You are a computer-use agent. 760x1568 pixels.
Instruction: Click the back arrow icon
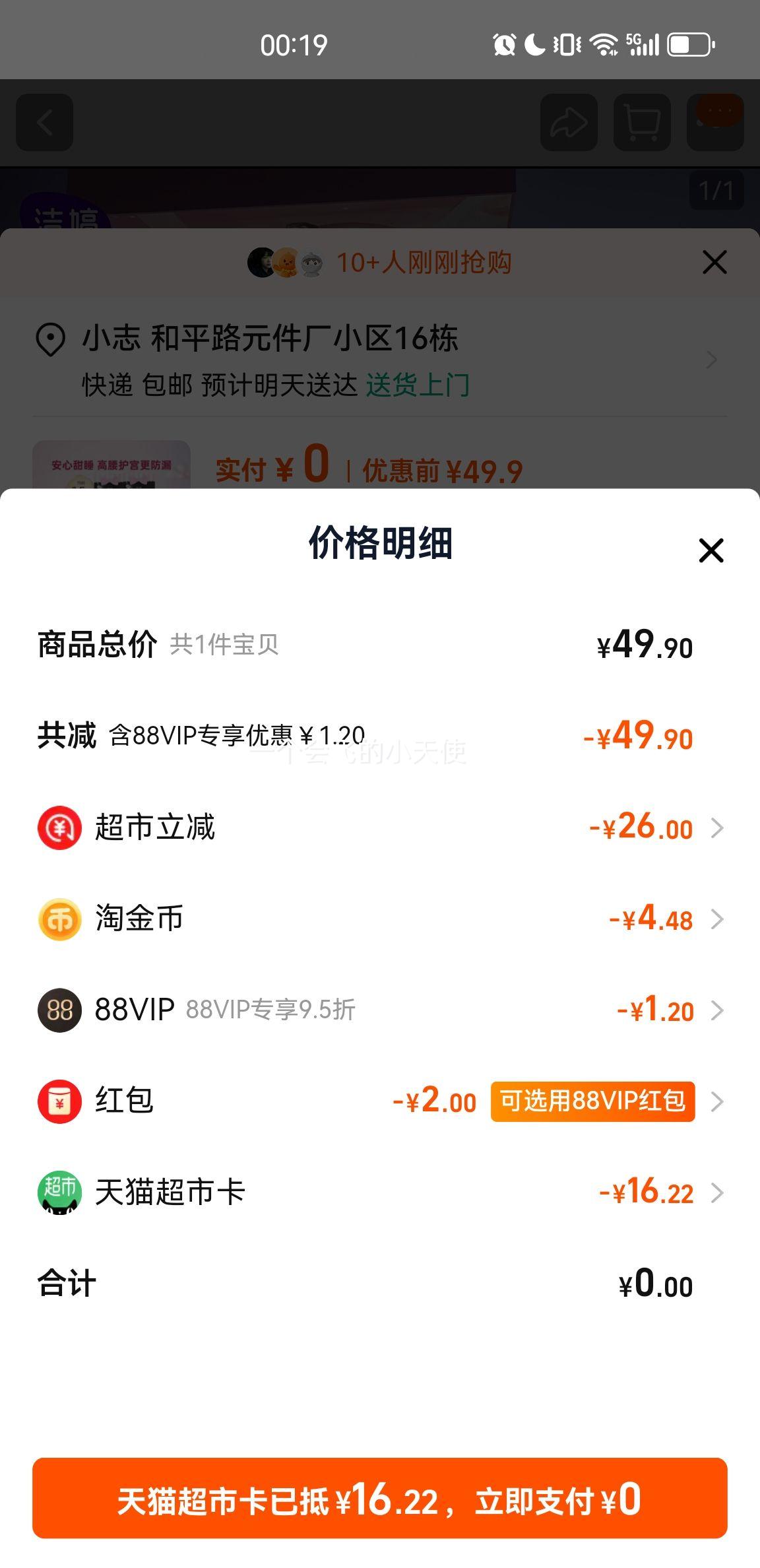click(45, 123)
